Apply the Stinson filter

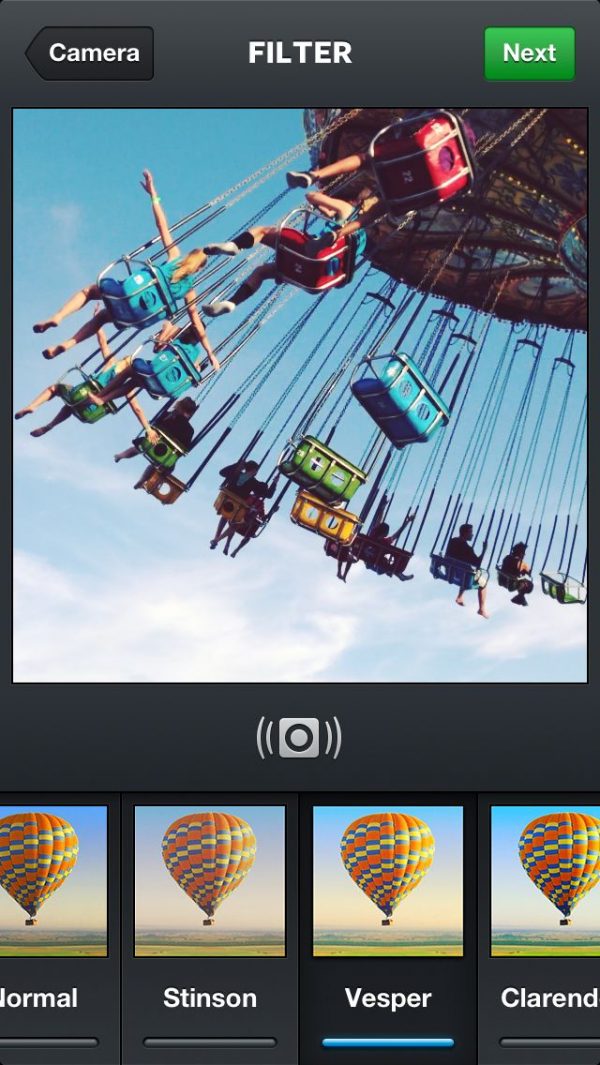[x=210, y=882]
